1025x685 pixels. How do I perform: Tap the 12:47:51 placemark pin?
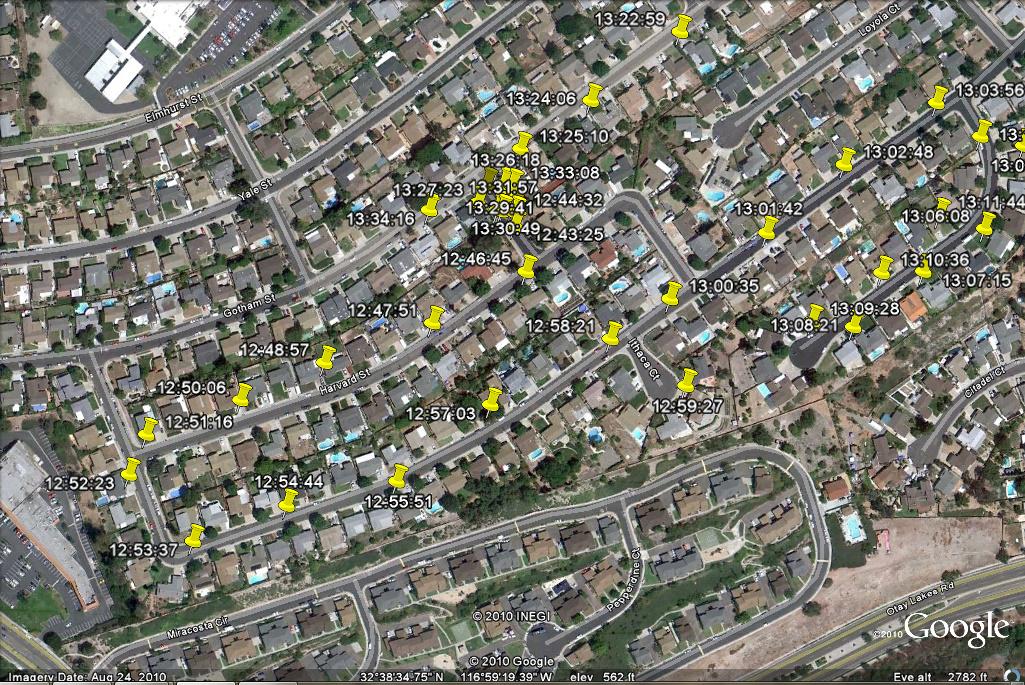point(434,318)
